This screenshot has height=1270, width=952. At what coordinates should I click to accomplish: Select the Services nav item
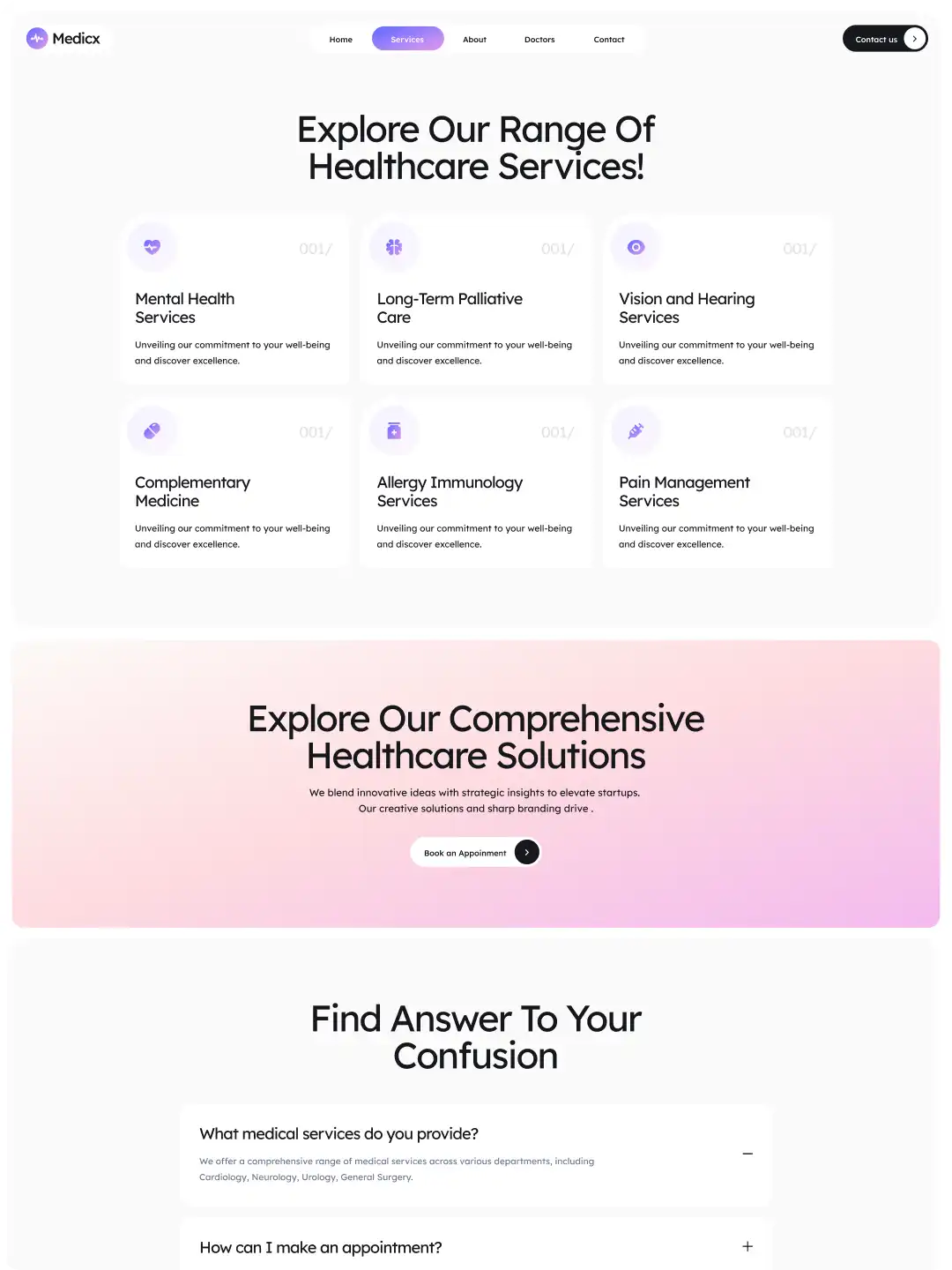click(407, 39)
